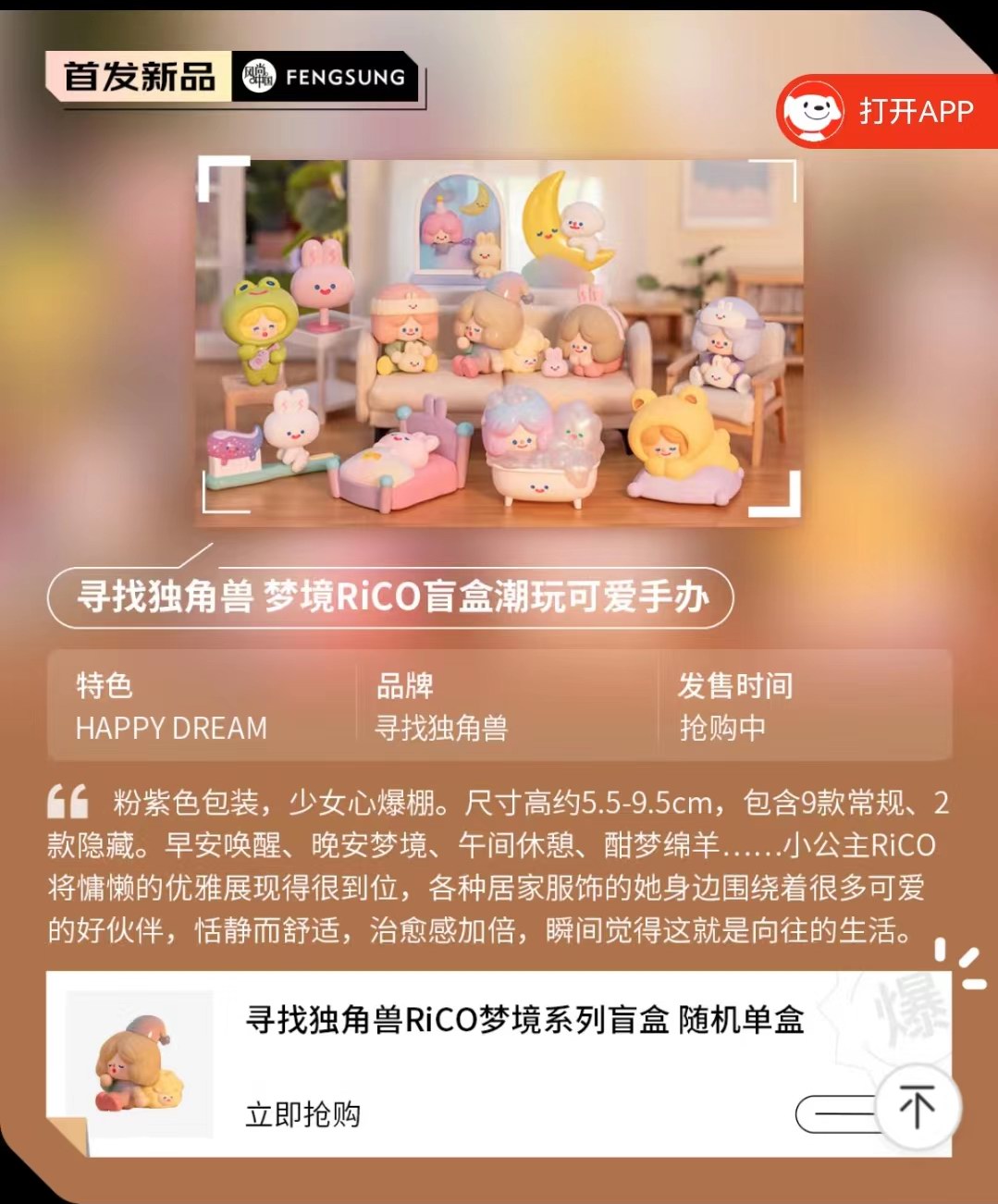This screenshot has height=1204, width=998.
Task: Open the 寻找独角兽 梦境RiCO banner image
Action: tap(499, 338)
